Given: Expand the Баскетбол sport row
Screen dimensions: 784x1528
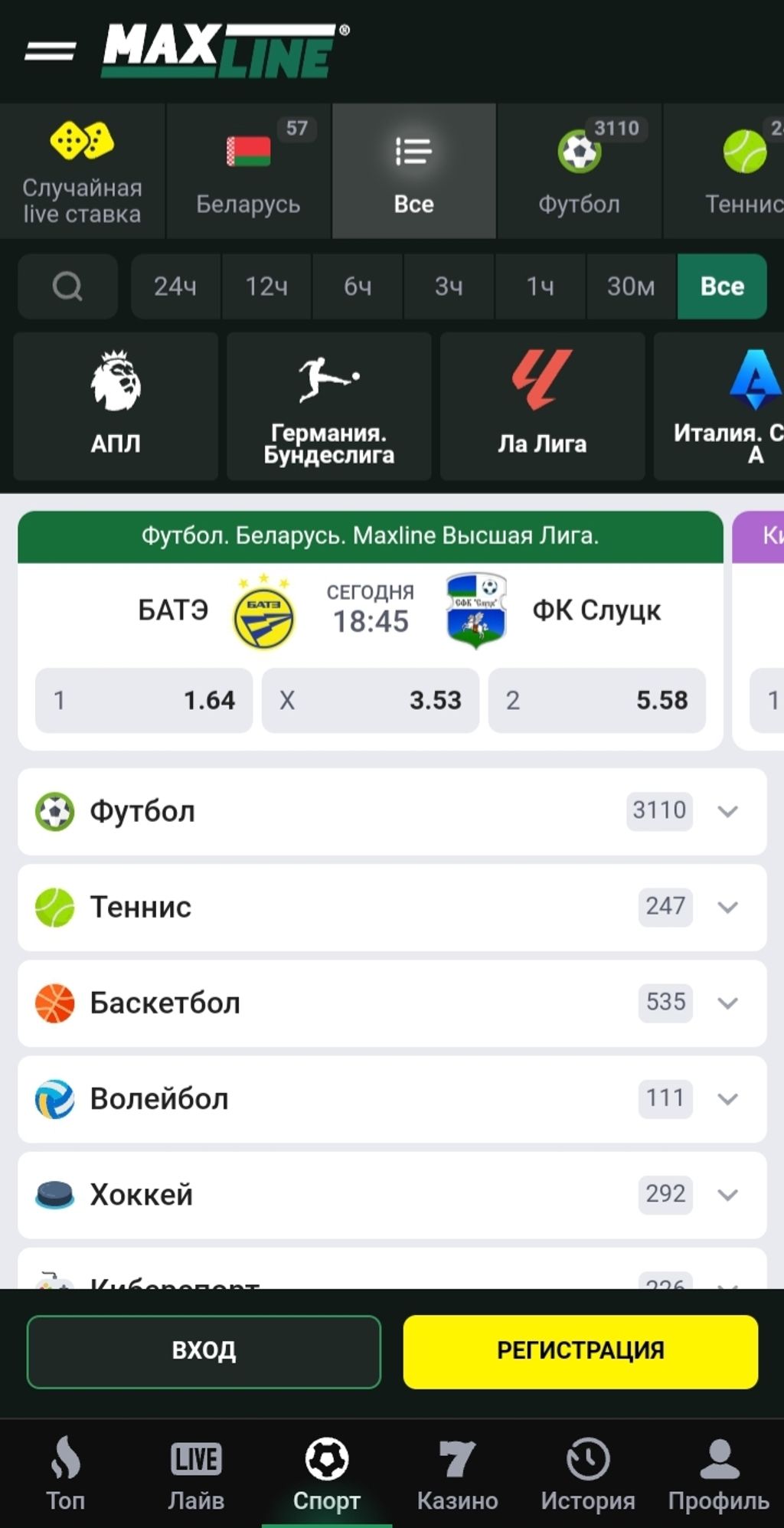Looking at the screenshot, I should (x=392, y=1003).
